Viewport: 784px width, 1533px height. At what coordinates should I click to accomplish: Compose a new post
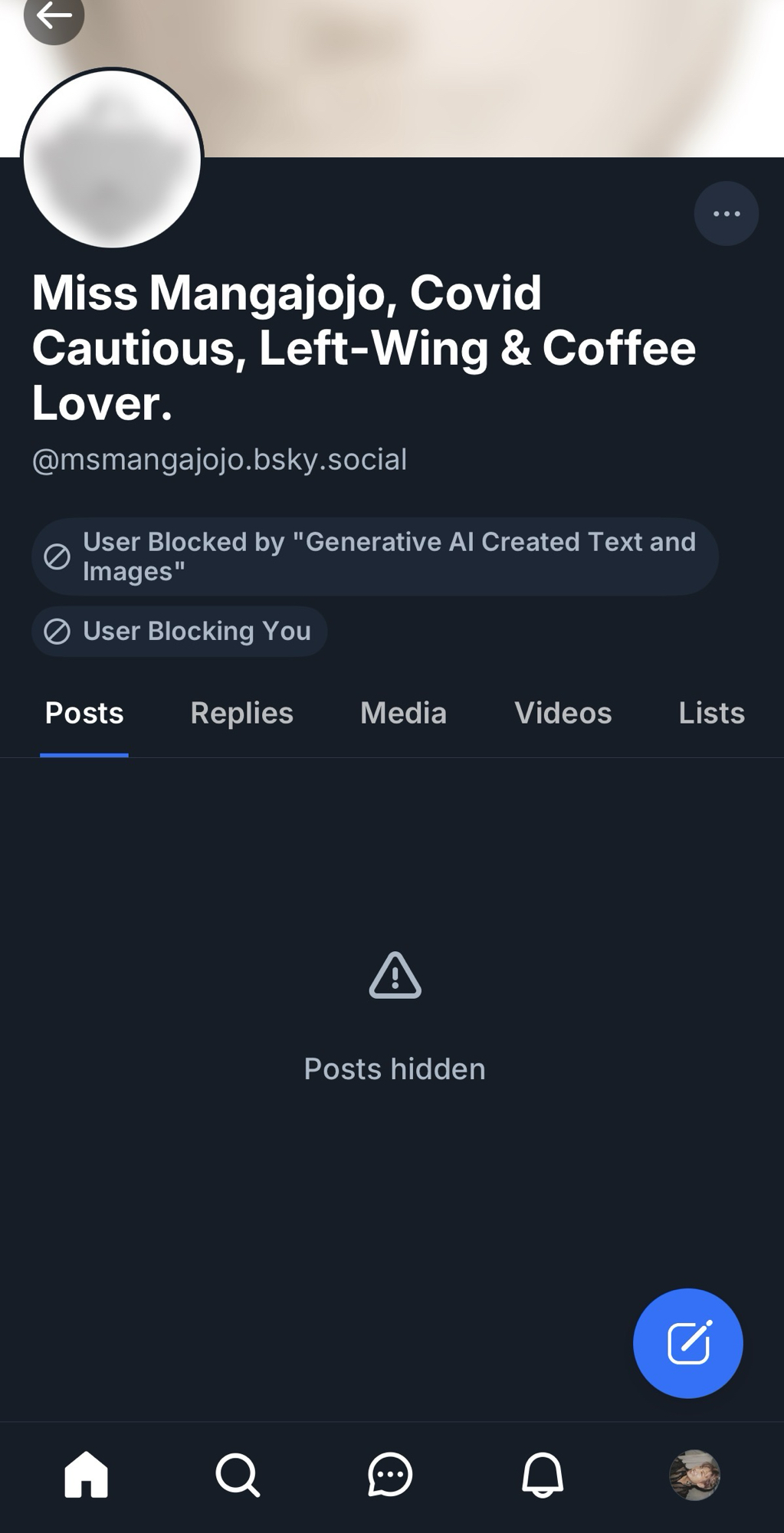pos(687,1343)
